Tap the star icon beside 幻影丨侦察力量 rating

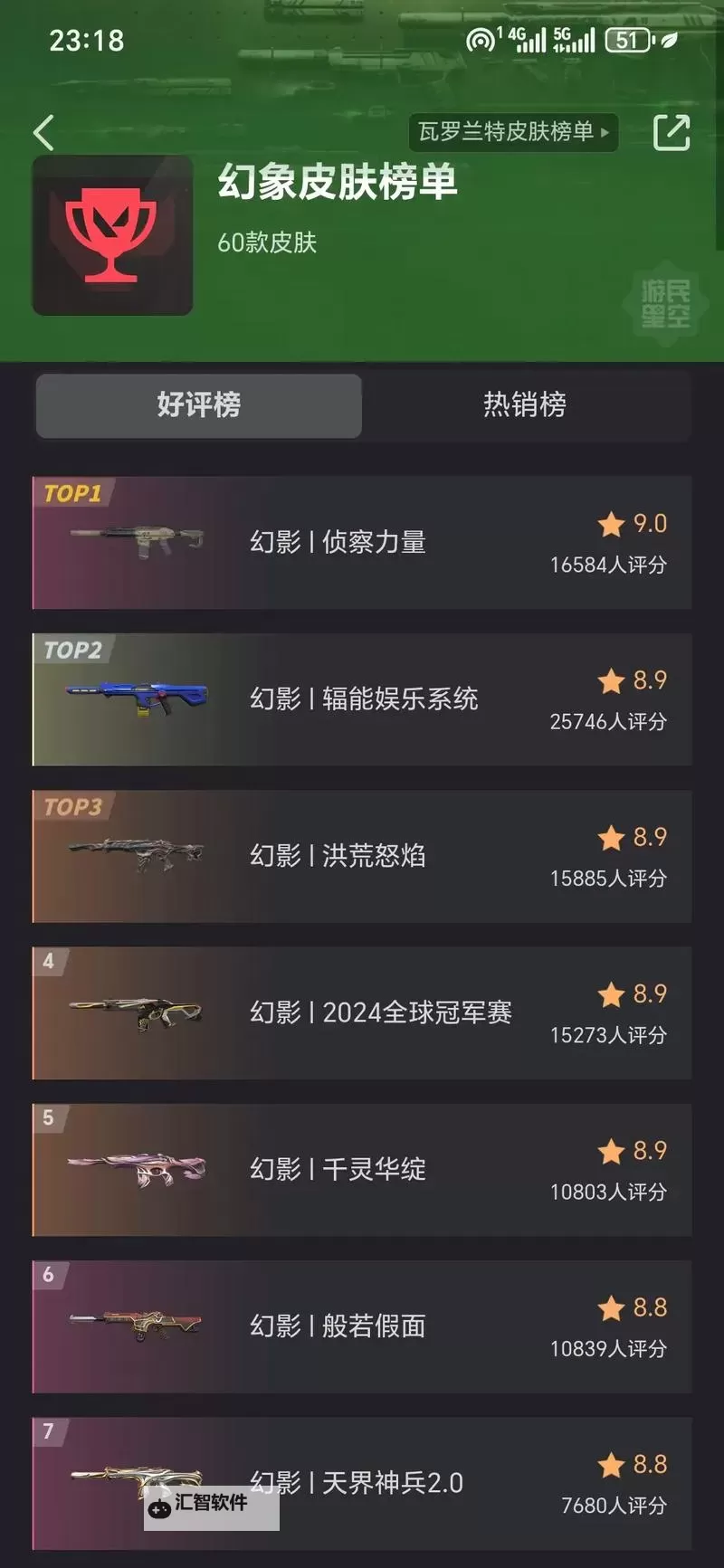(x=611, y=525)
